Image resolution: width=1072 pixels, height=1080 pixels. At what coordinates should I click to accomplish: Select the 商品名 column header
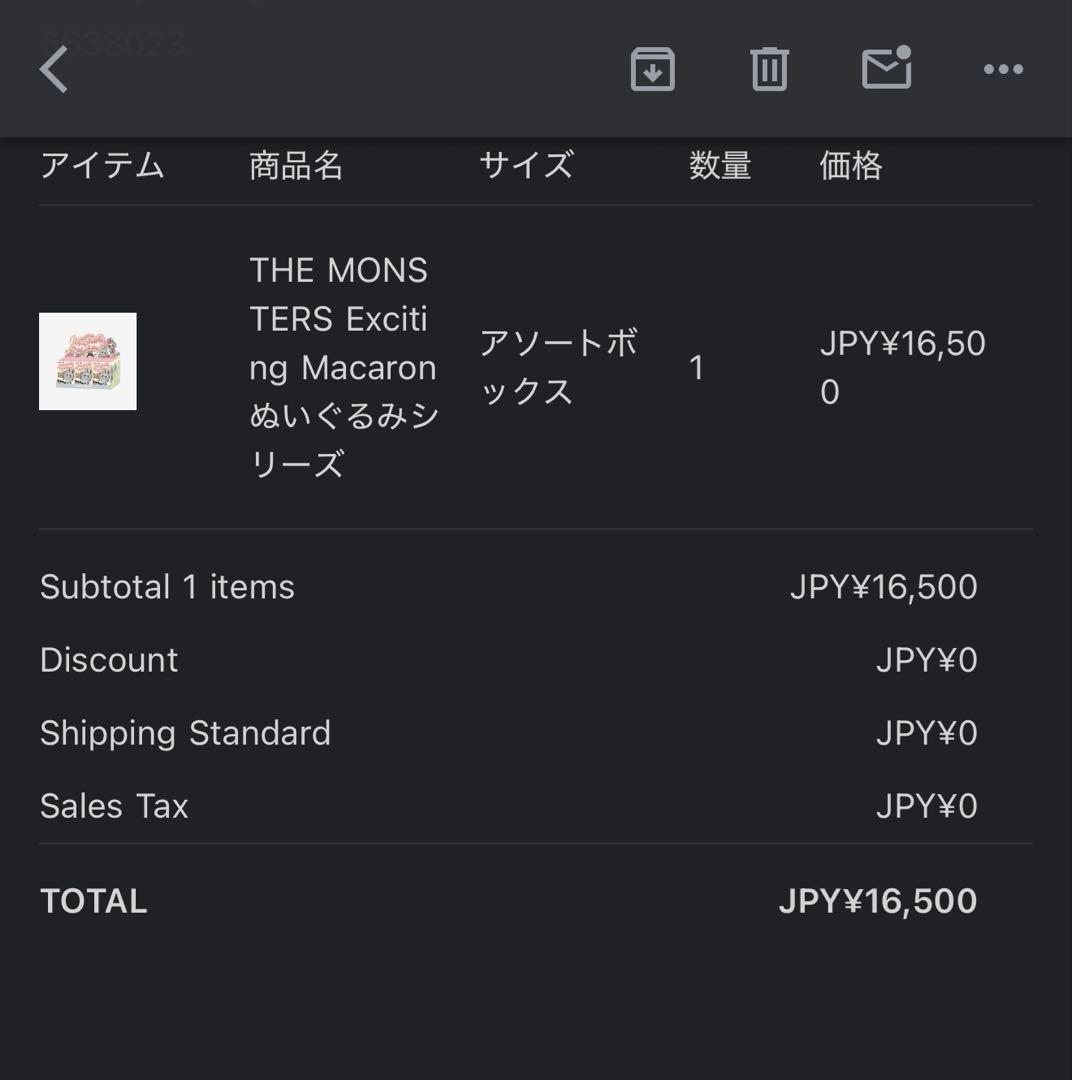(x=294, y=167)
